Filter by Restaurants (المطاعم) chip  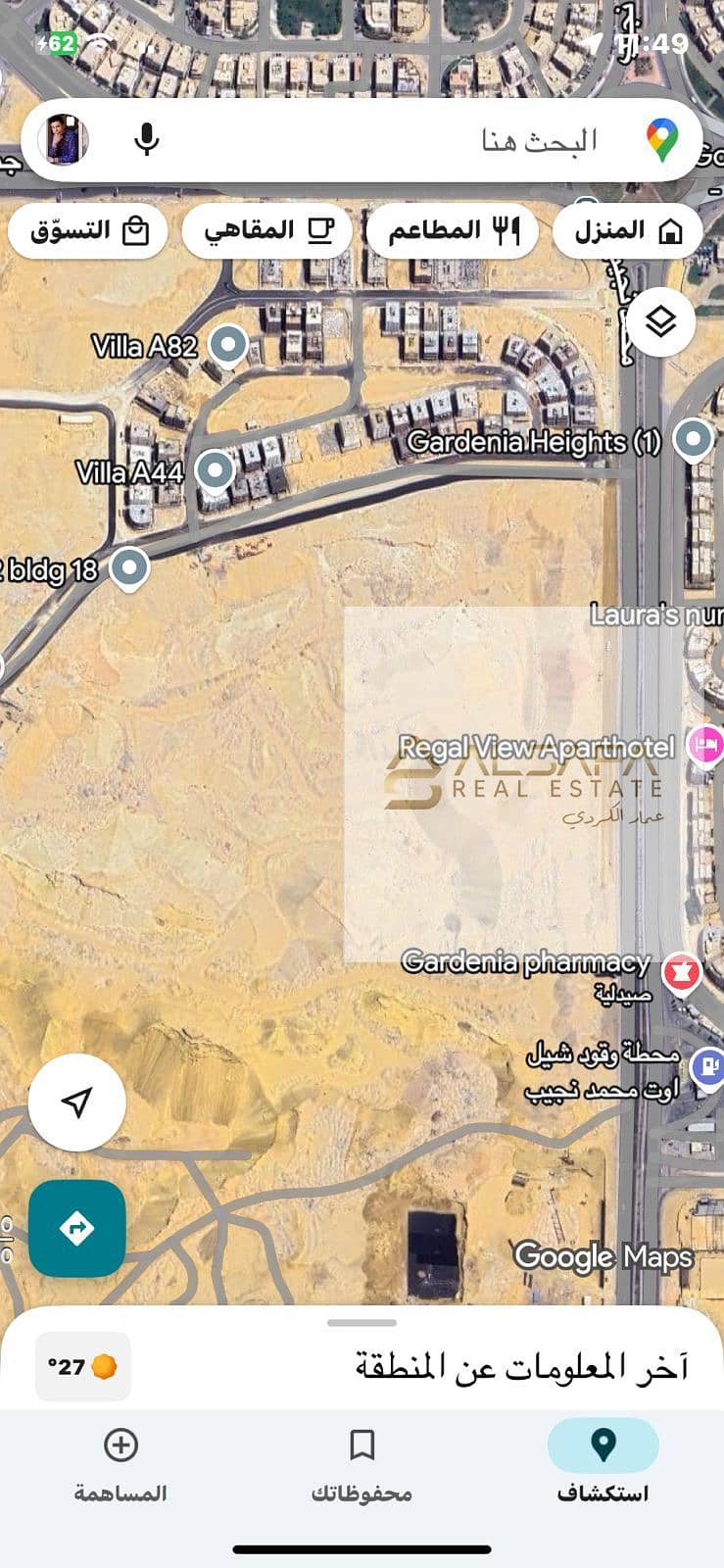[453, 231]
